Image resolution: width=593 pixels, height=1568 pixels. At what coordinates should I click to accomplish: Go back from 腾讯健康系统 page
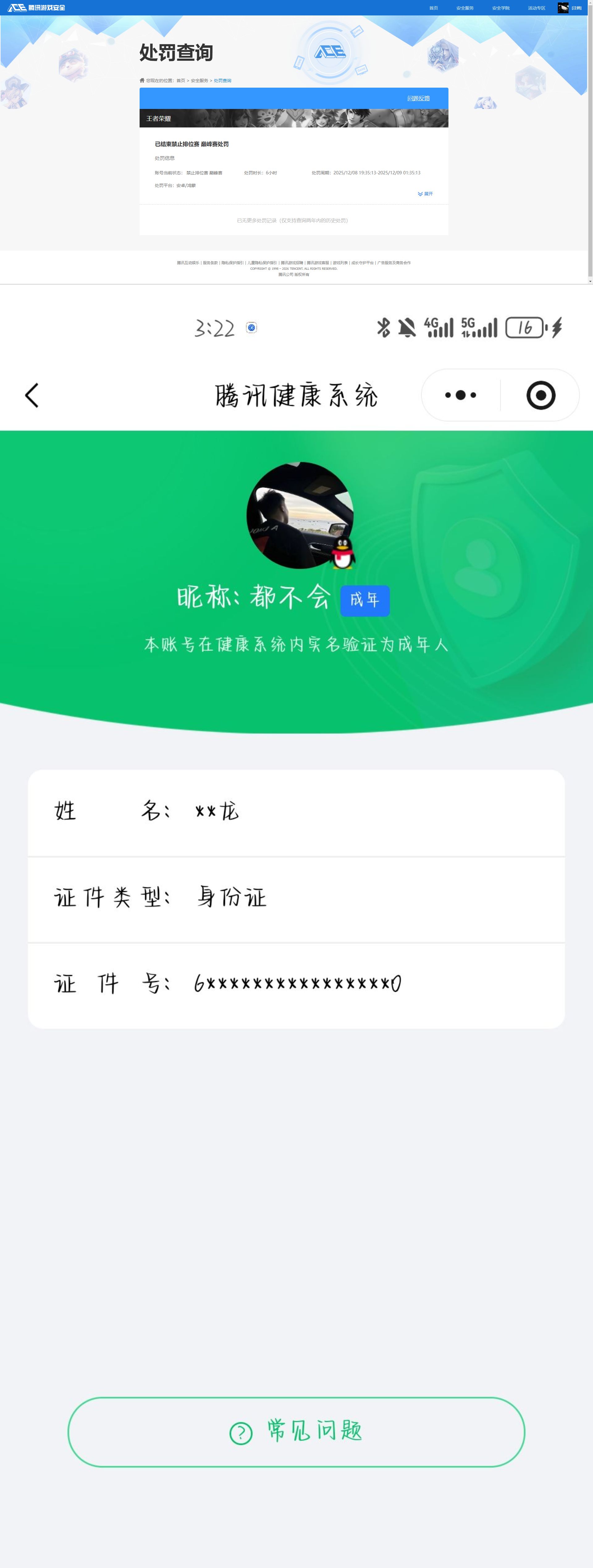[32, 395]
